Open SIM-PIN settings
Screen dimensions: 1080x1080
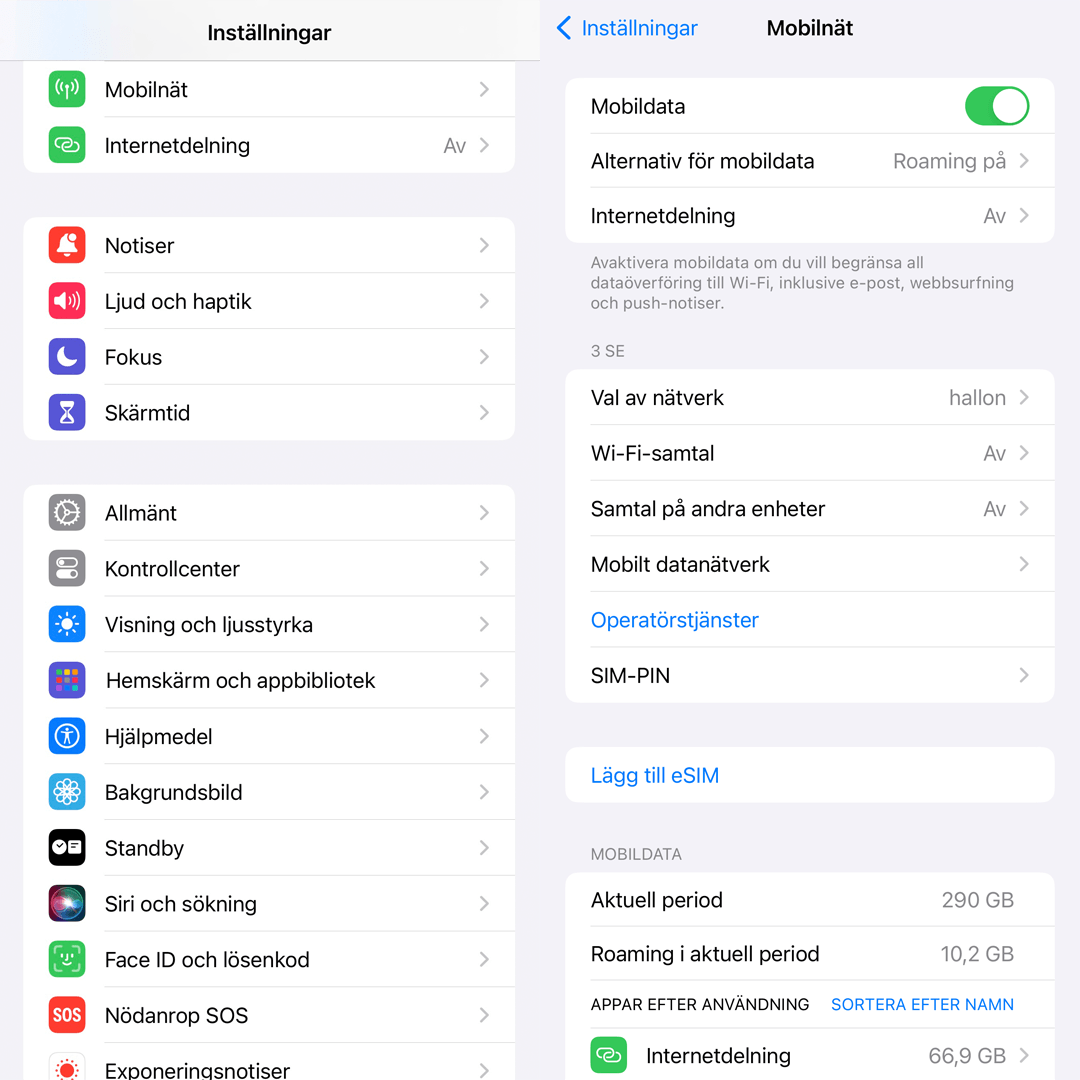pos(809,676)
